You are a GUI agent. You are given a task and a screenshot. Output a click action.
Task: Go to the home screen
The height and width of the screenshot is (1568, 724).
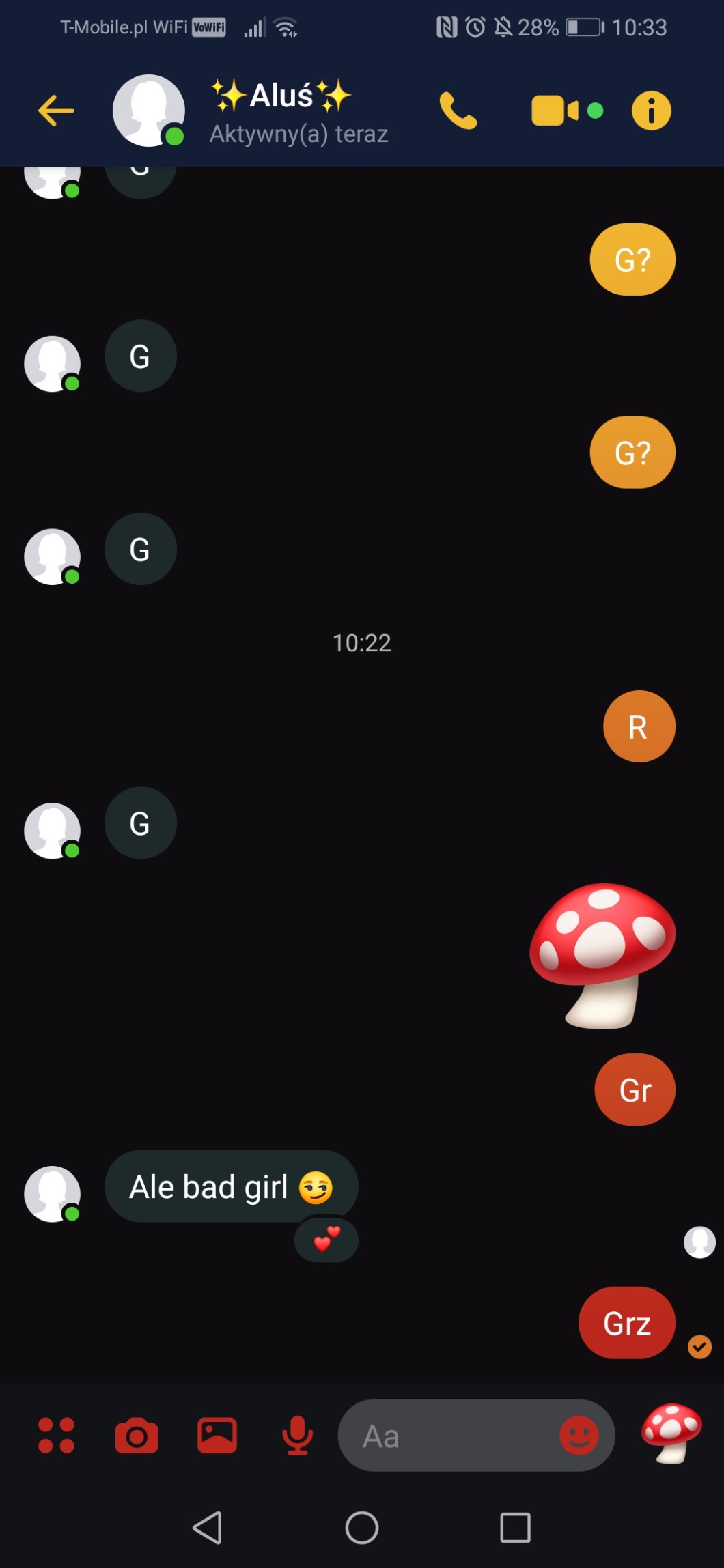tap(362, 1527)
